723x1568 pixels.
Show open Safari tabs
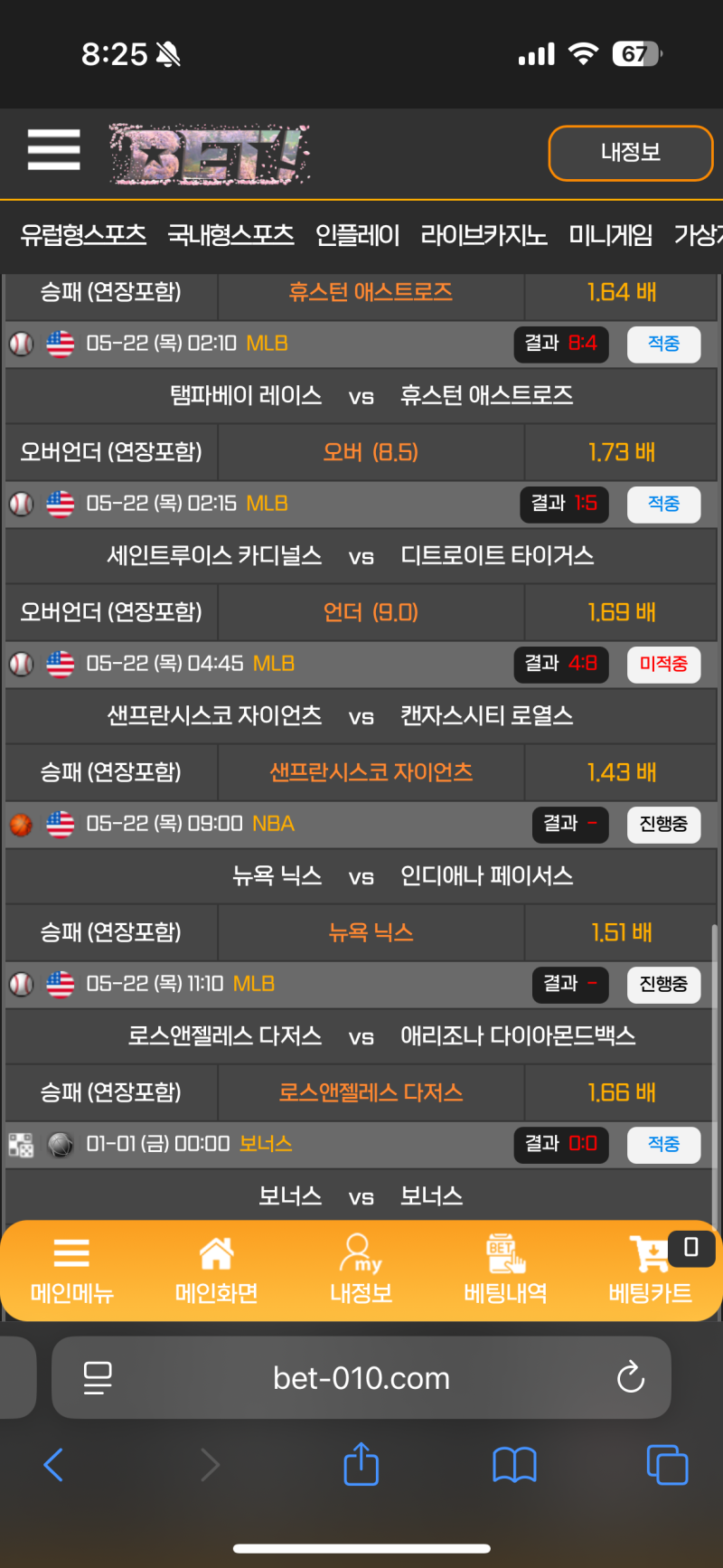click(667, 1465)
